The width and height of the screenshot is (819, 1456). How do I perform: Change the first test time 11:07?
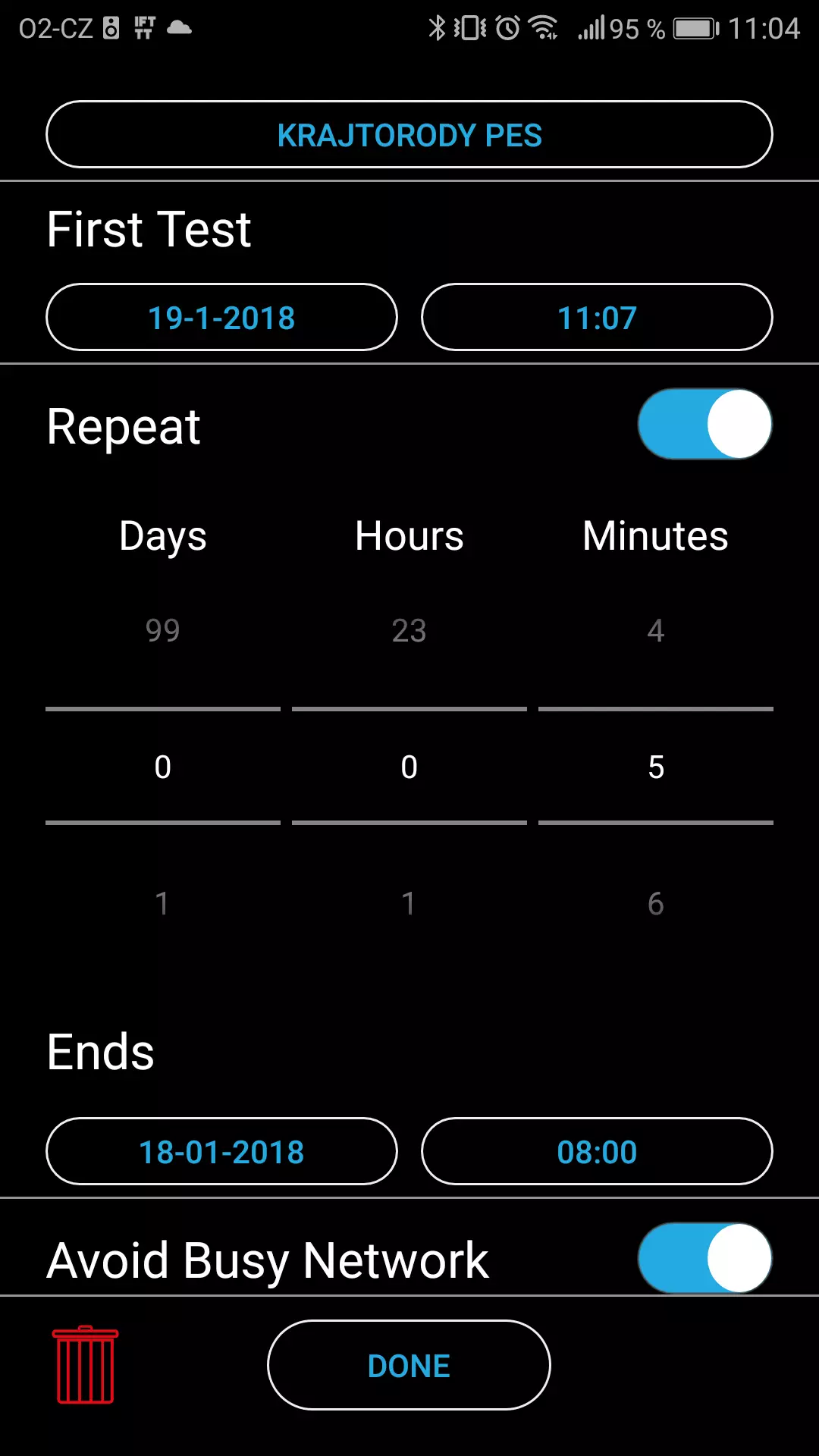[x=597, y=318]
